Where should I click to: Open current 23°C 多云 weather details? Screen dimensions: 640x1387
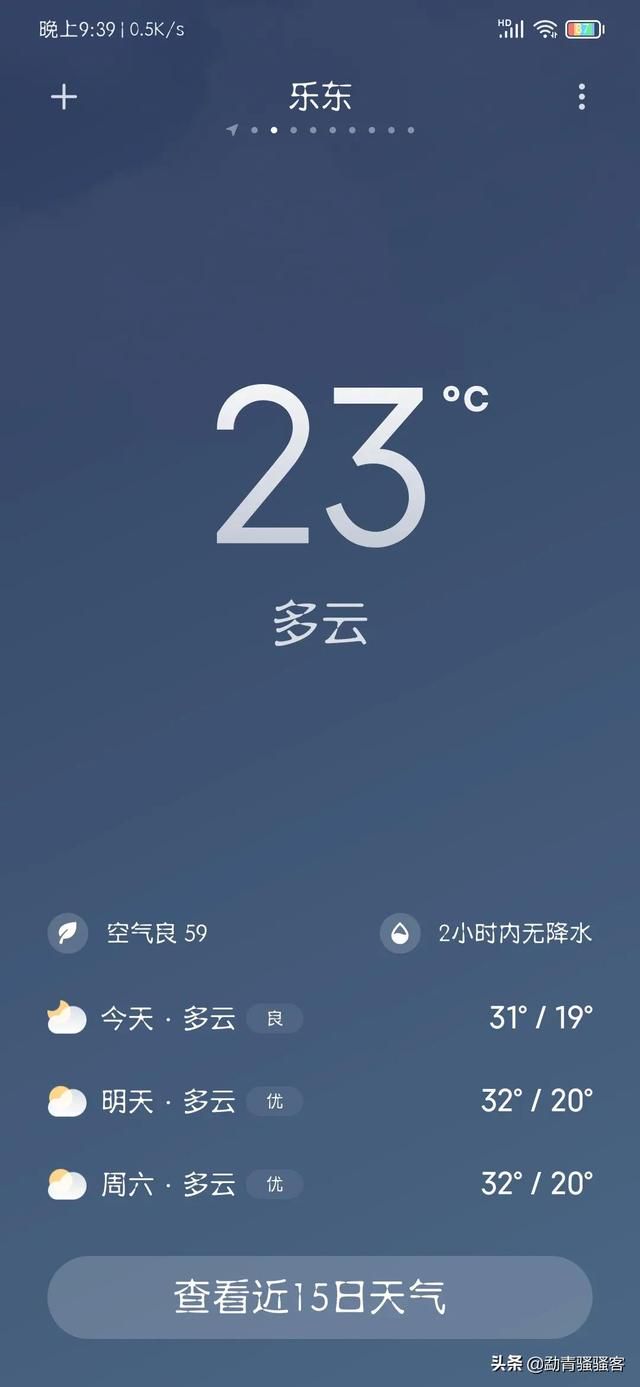(320, 500)
